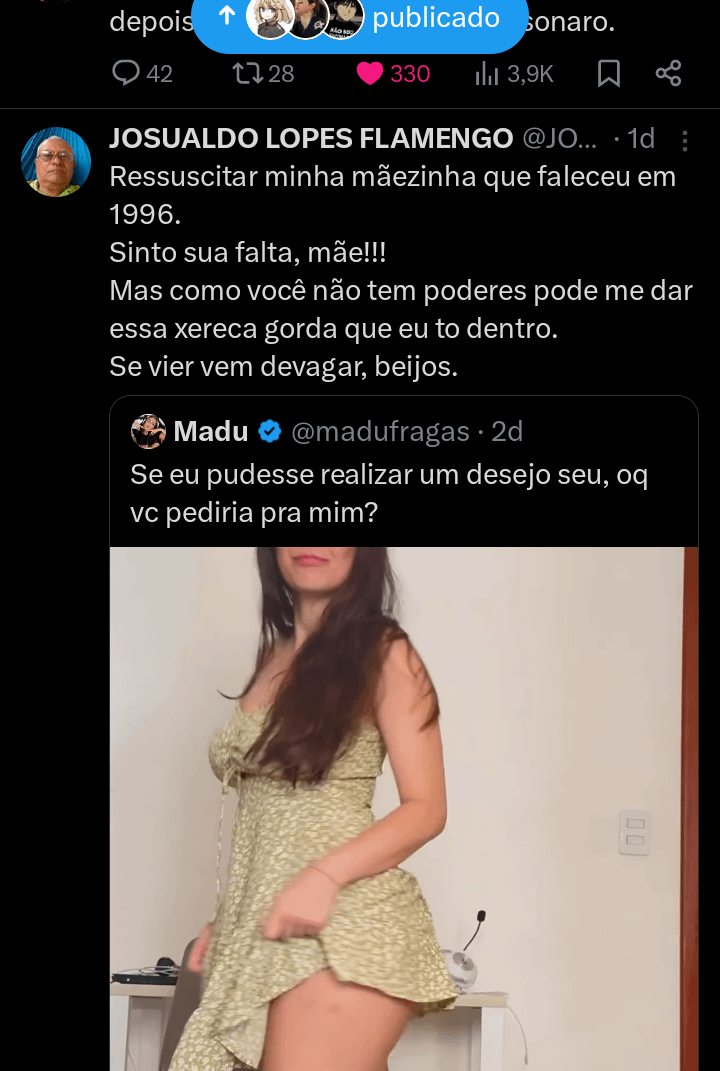720x1071 pixels.
Task: Open Josualdo Lopes Flamengo's profile name
Action: click(310, 139)
